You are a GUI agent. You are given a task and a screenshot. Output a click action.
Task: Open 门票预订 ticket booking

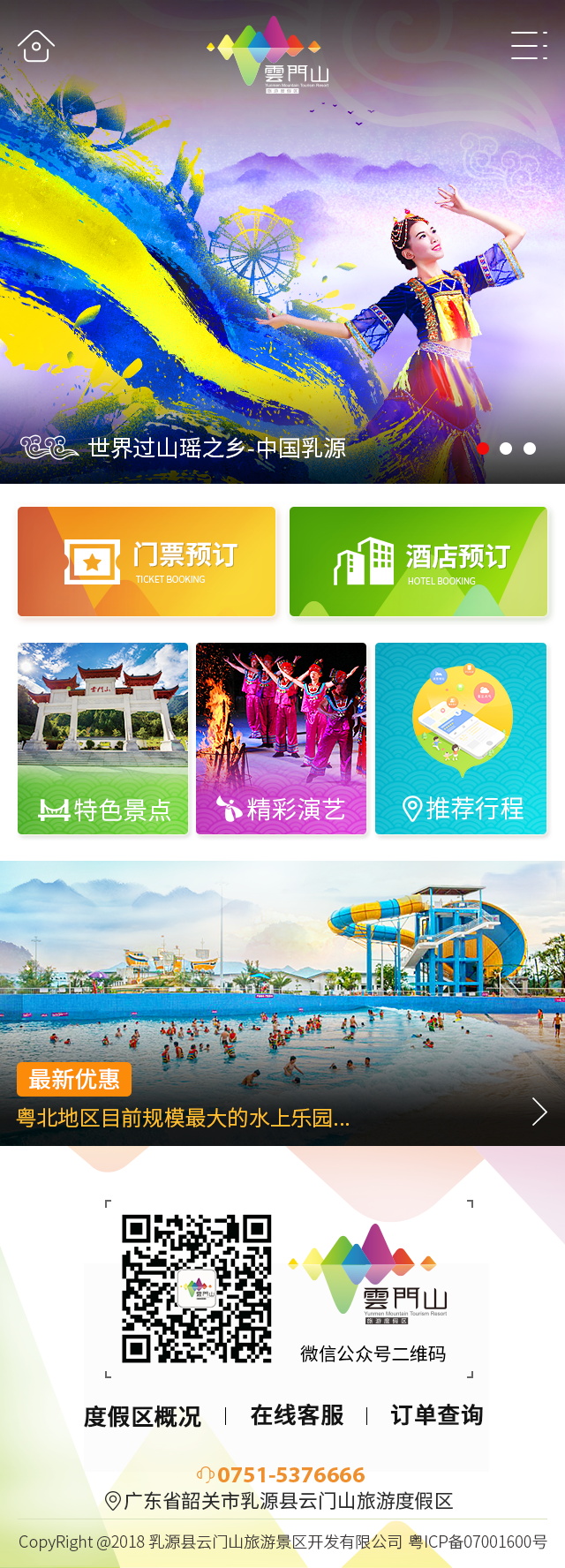(147, 562)
